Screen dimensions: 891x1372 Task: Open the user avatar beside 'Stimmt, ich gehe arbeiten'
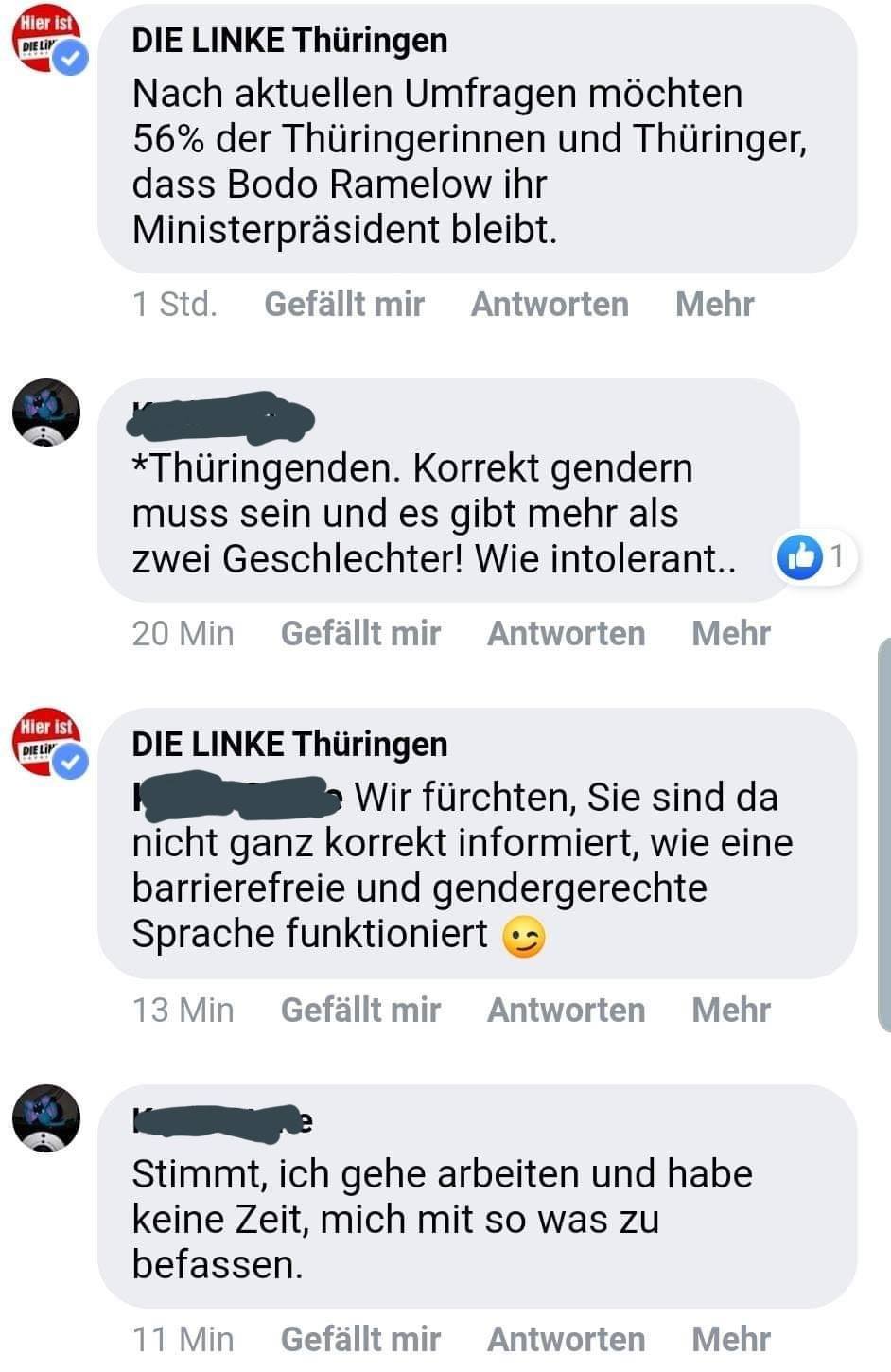(46, 1117)
